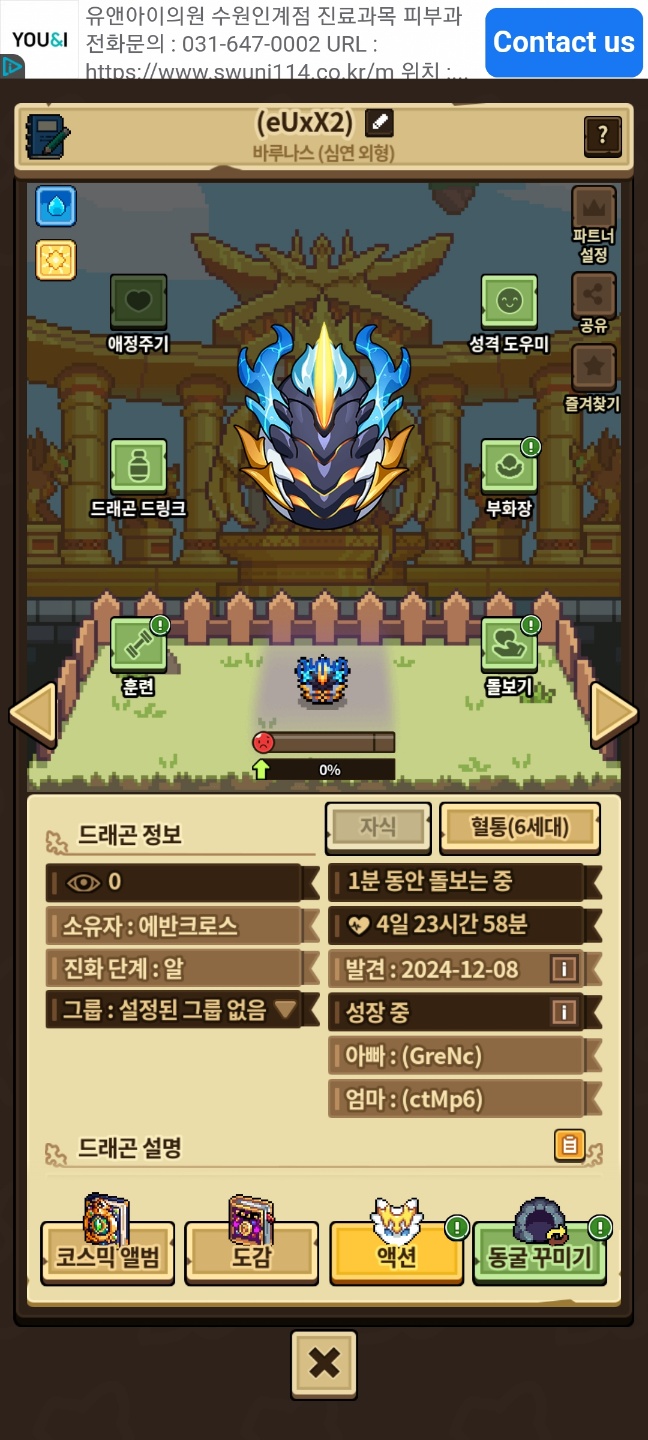Expand the 그룹 group dropdown

(286, 1009)
